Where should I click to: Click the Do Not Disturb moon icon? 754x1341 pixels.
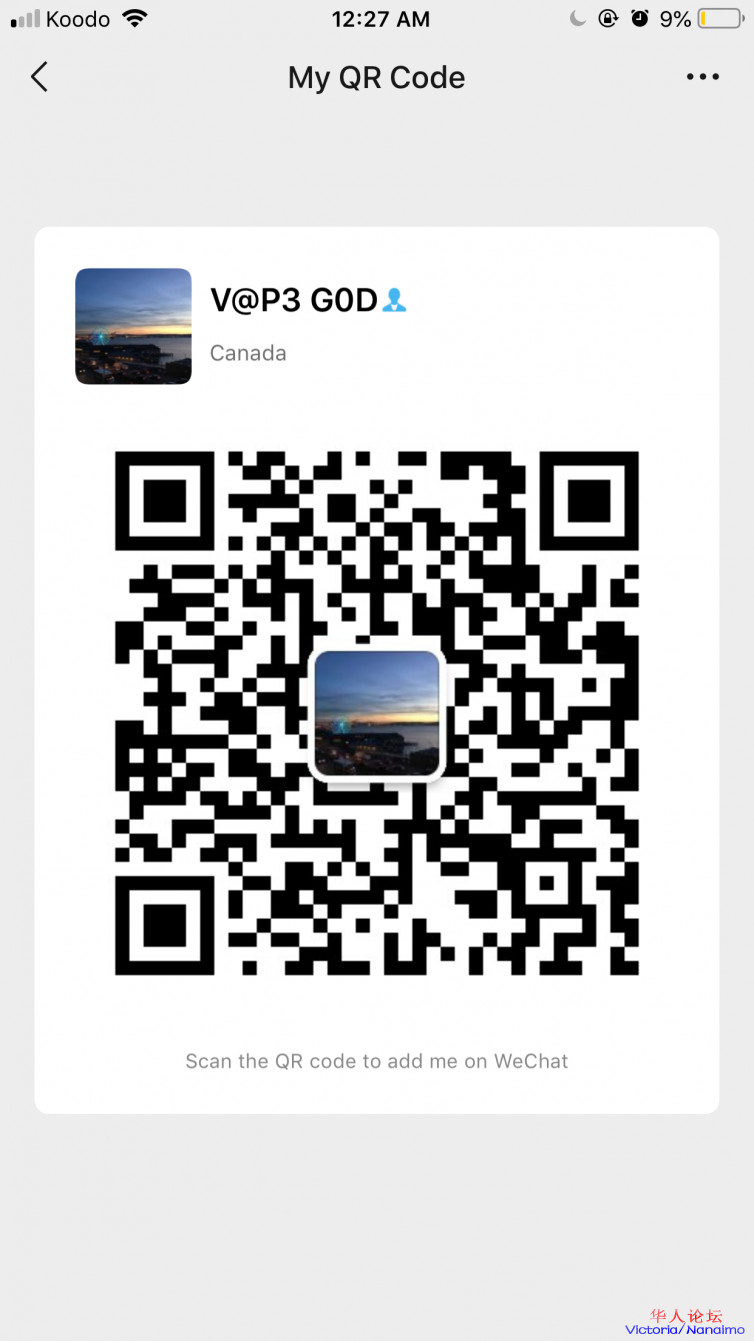click(578, 17)
